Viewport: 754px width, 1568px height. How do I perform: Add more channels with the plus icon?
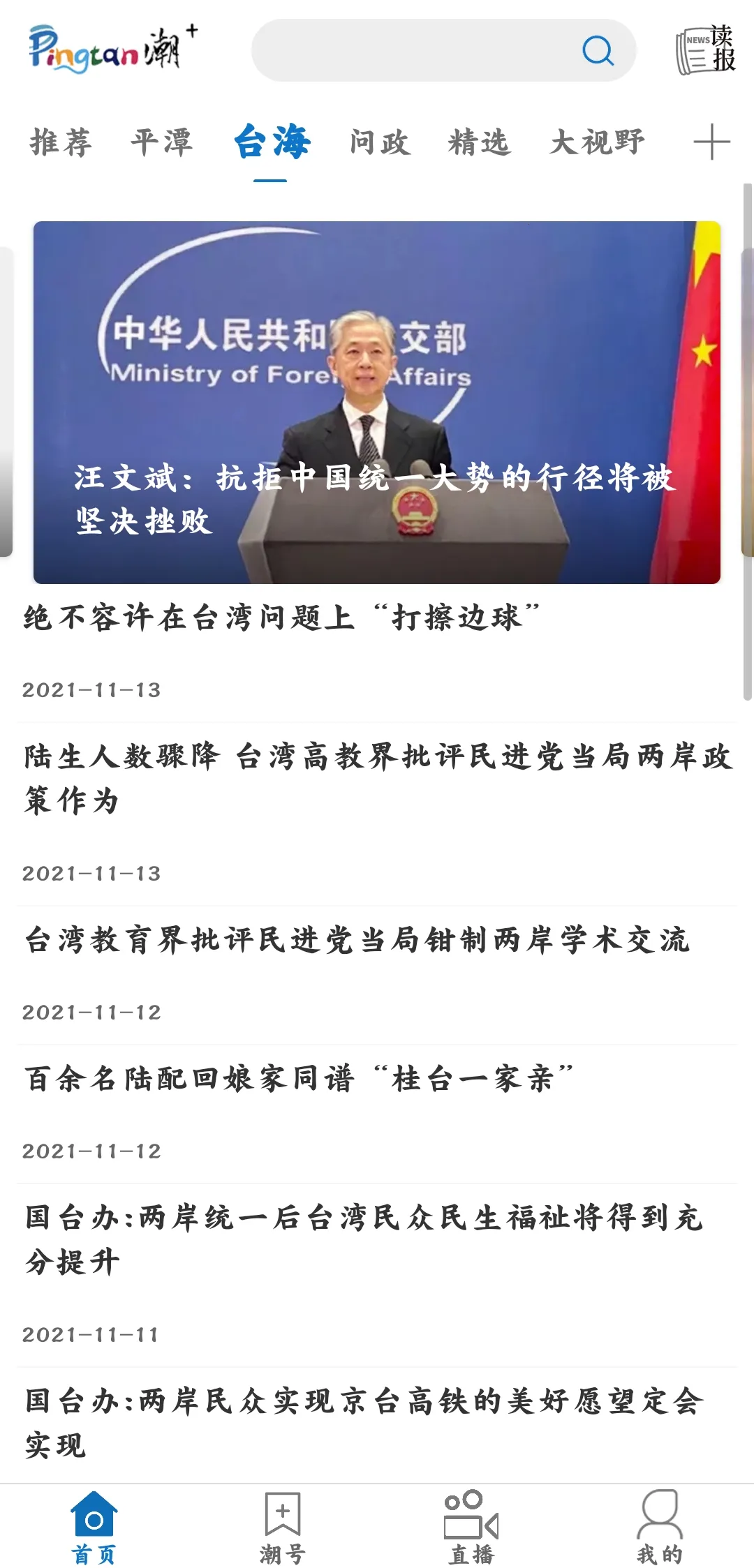tap(711, 142)
